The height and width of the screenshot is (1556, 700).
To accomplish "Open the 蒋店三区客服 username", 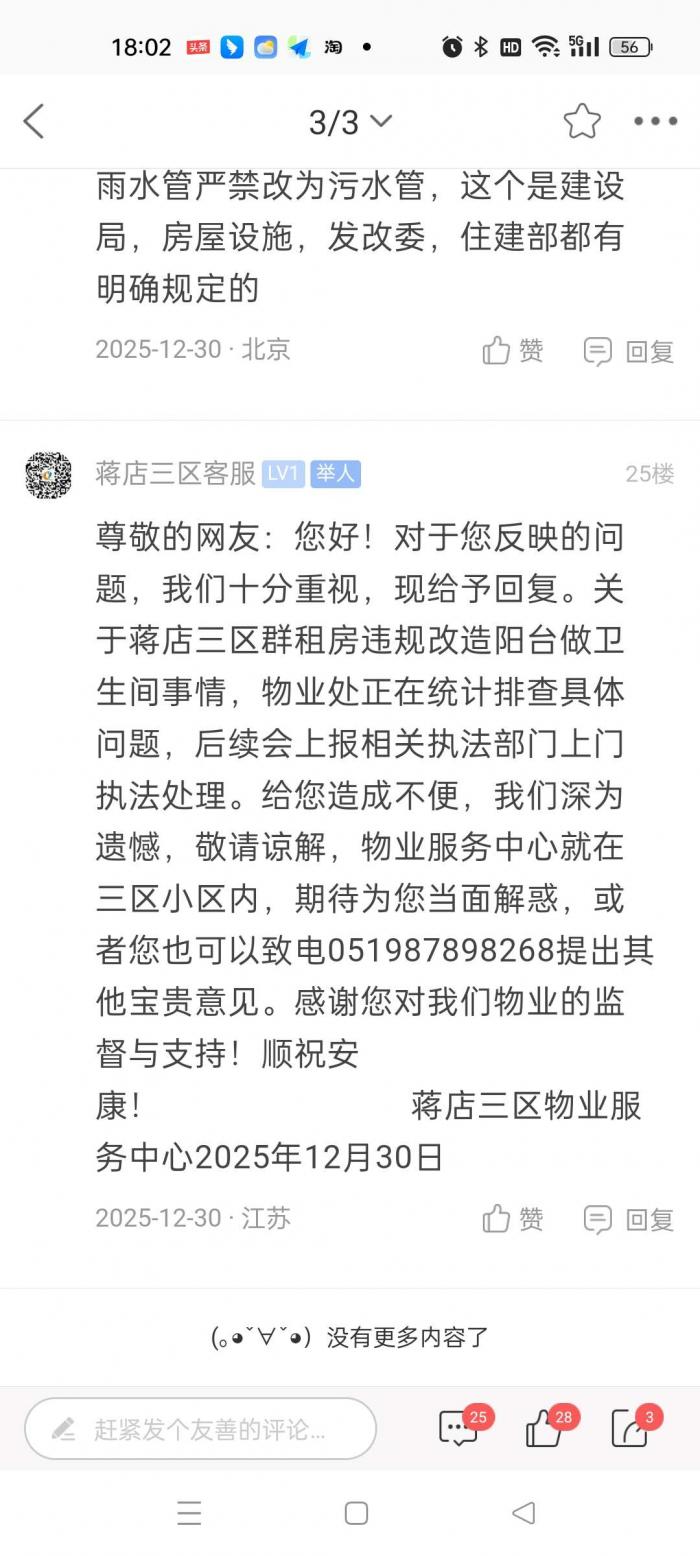I will pyautogui.click(x=175, y=473).
